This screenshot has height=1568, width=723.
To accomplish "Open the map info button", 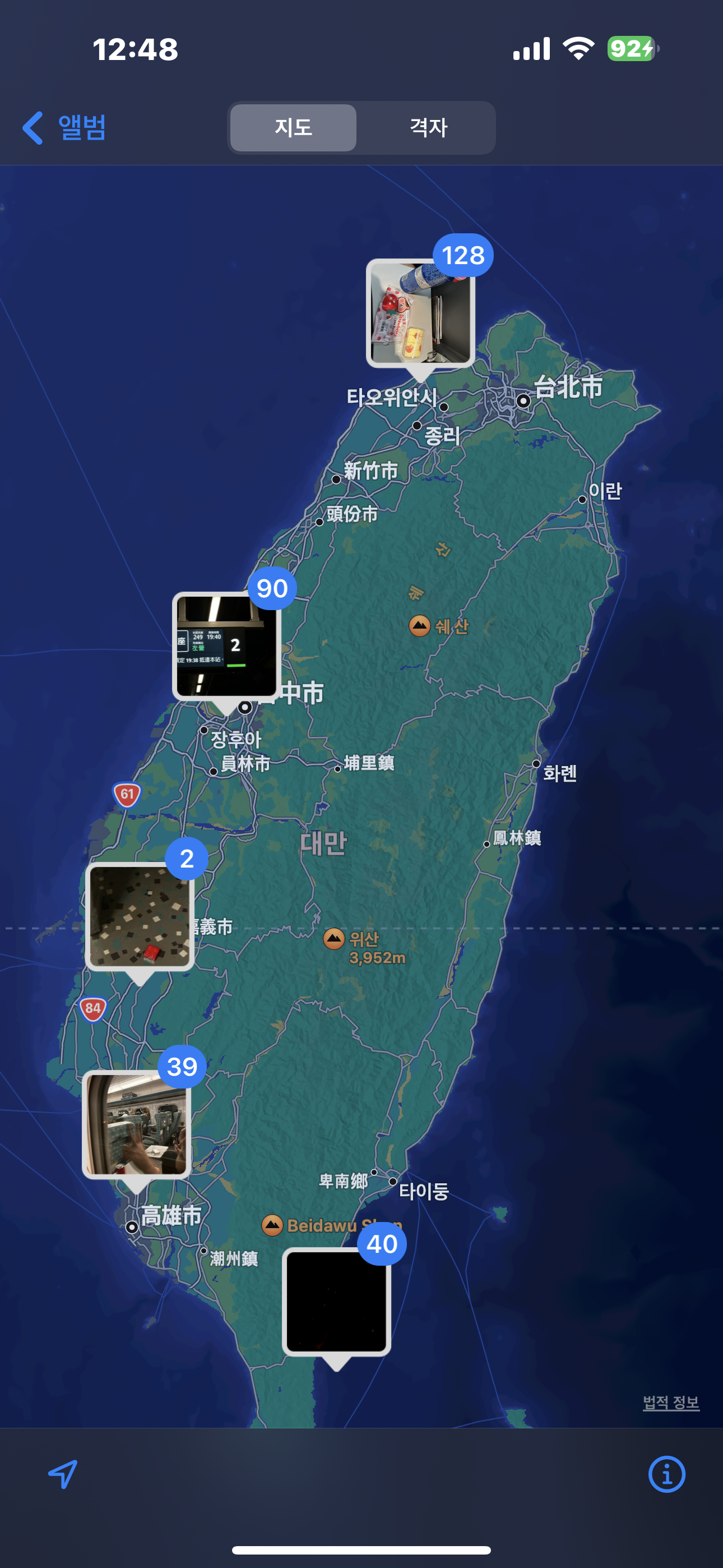I will 666,1474.
